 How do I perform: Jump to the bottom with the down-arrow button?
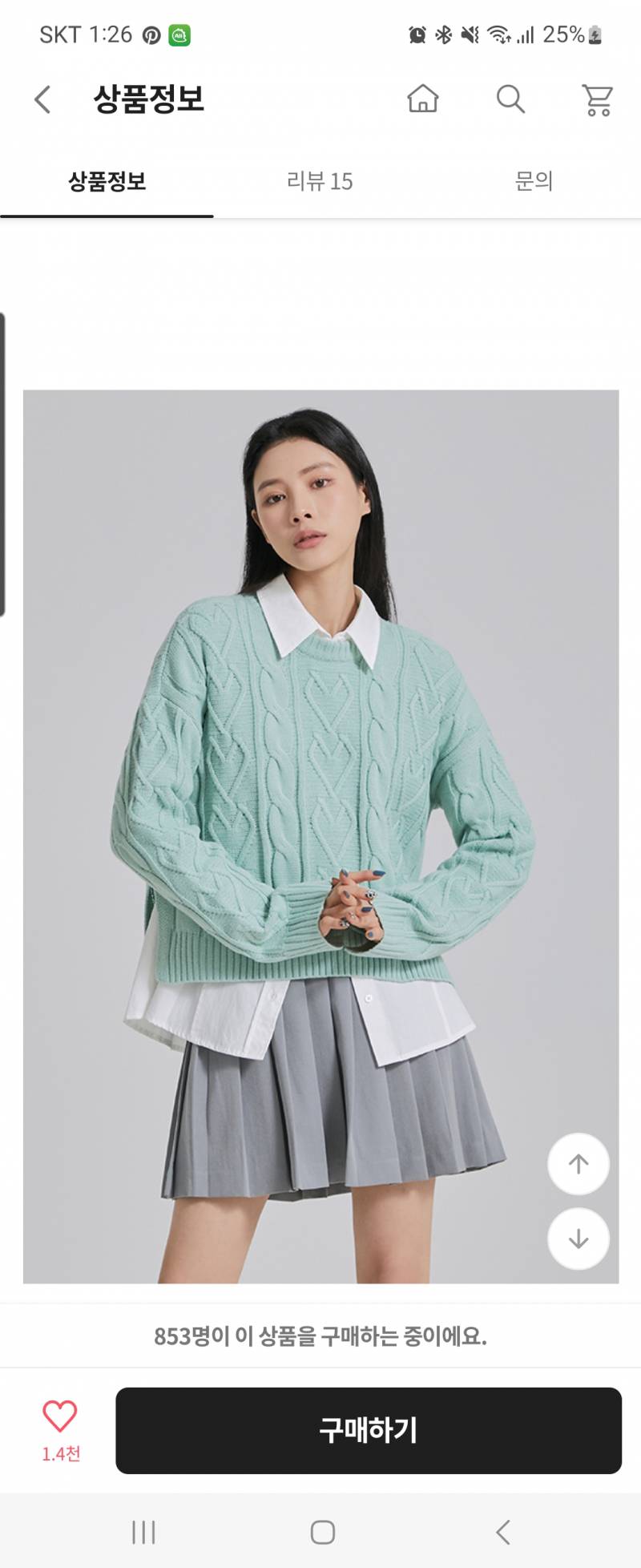578,1239
